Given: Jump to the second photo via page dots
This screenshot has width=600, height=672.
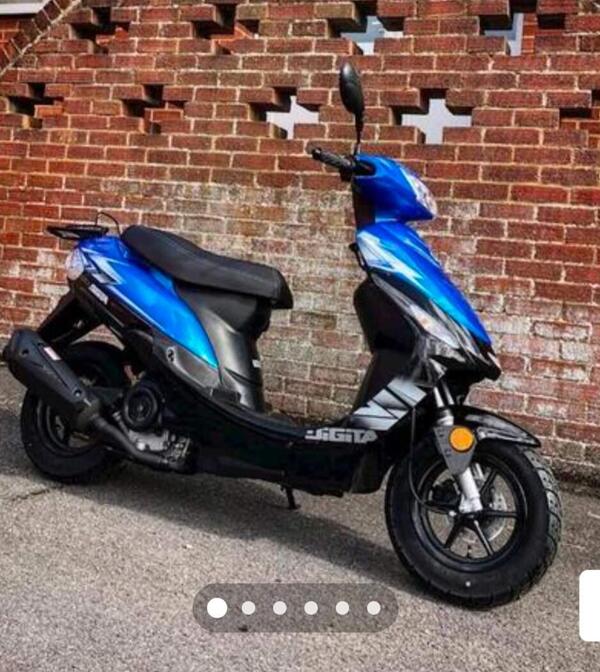Looking at the screenshot, I should 248,608.
